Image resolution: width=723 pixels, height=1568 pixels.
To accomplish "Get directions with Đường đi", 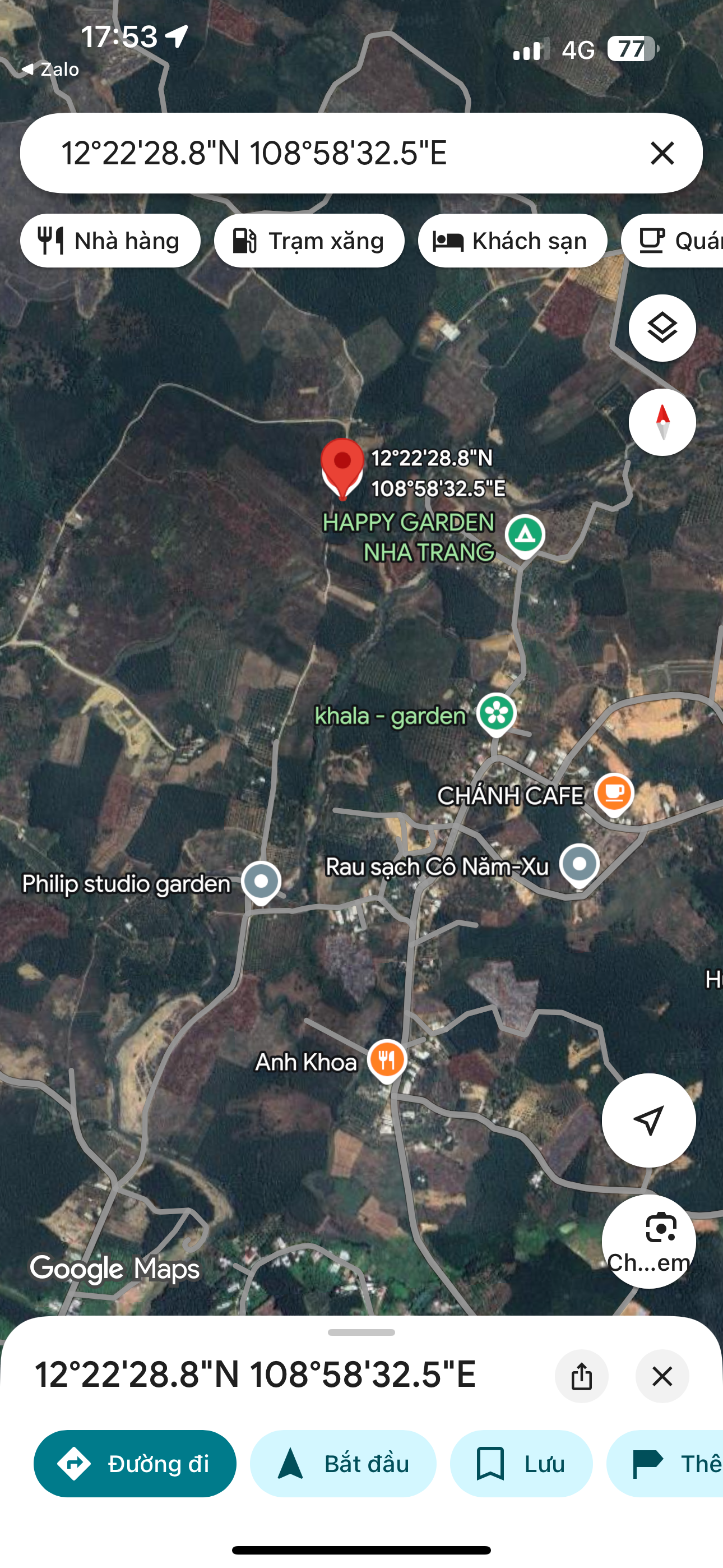I will [x=135, y=1463].
